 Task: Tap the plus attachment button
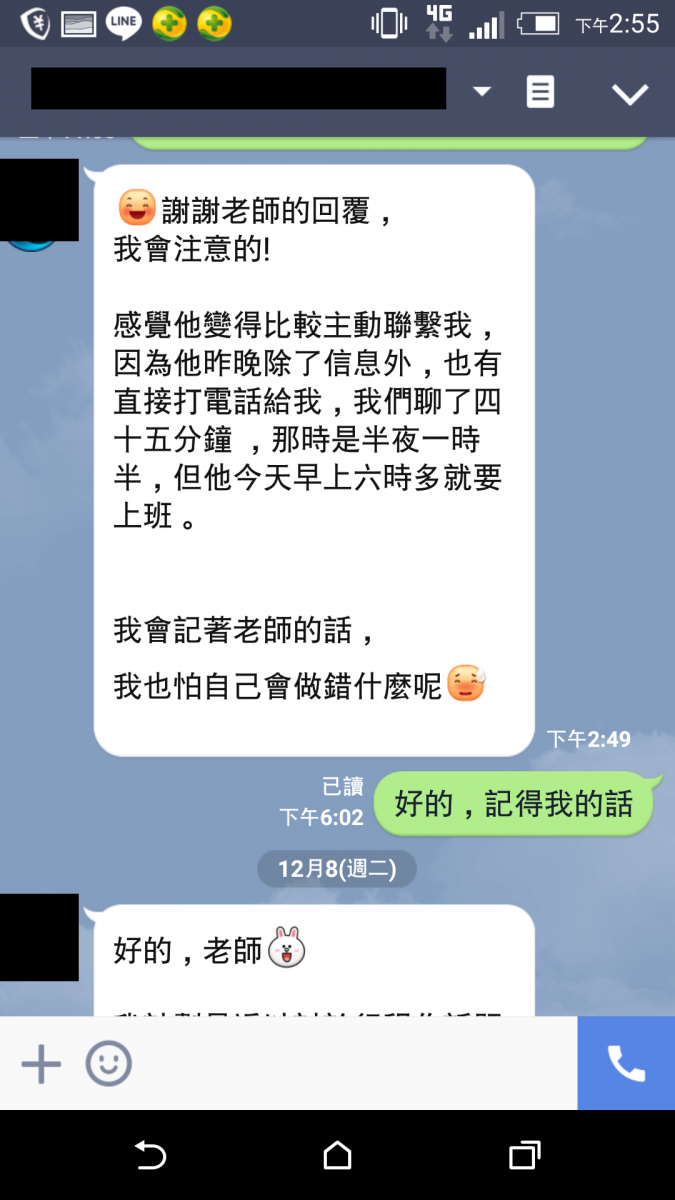pos(41,1064)
